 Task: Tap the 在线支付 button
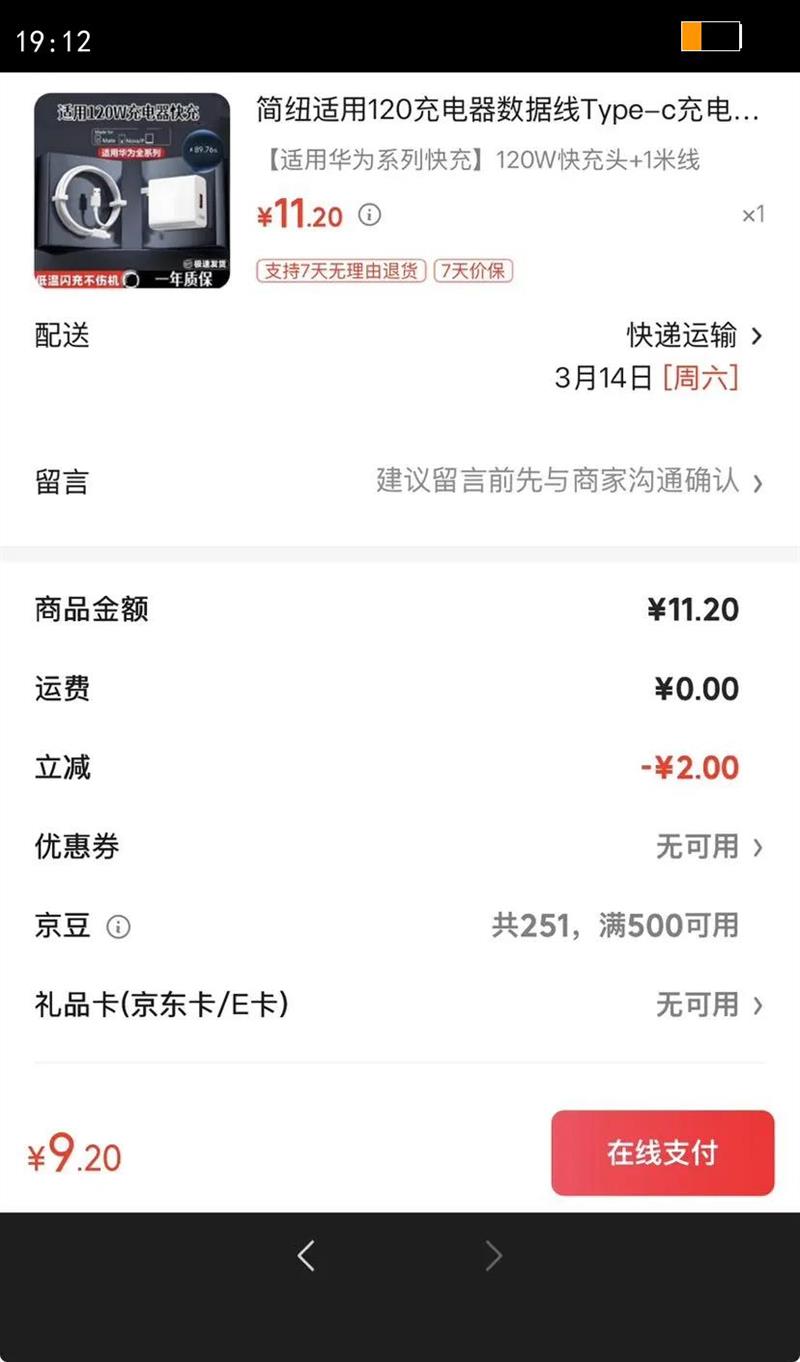coord(662,1153)
